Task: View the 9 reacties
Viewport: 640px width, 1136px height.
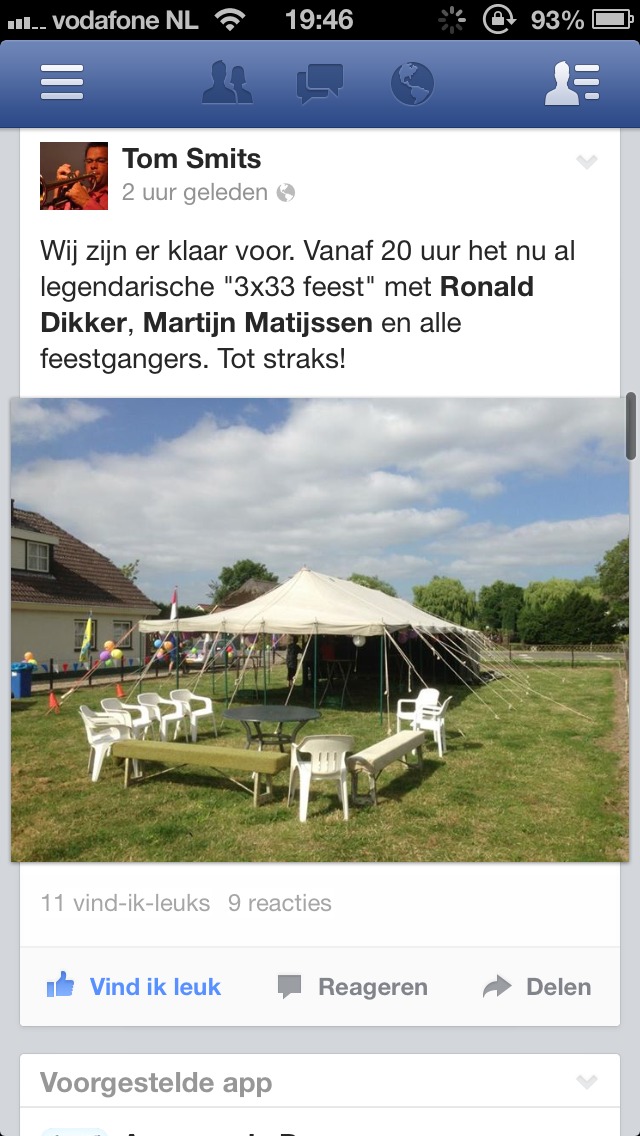Action: [x=279, y=903]
